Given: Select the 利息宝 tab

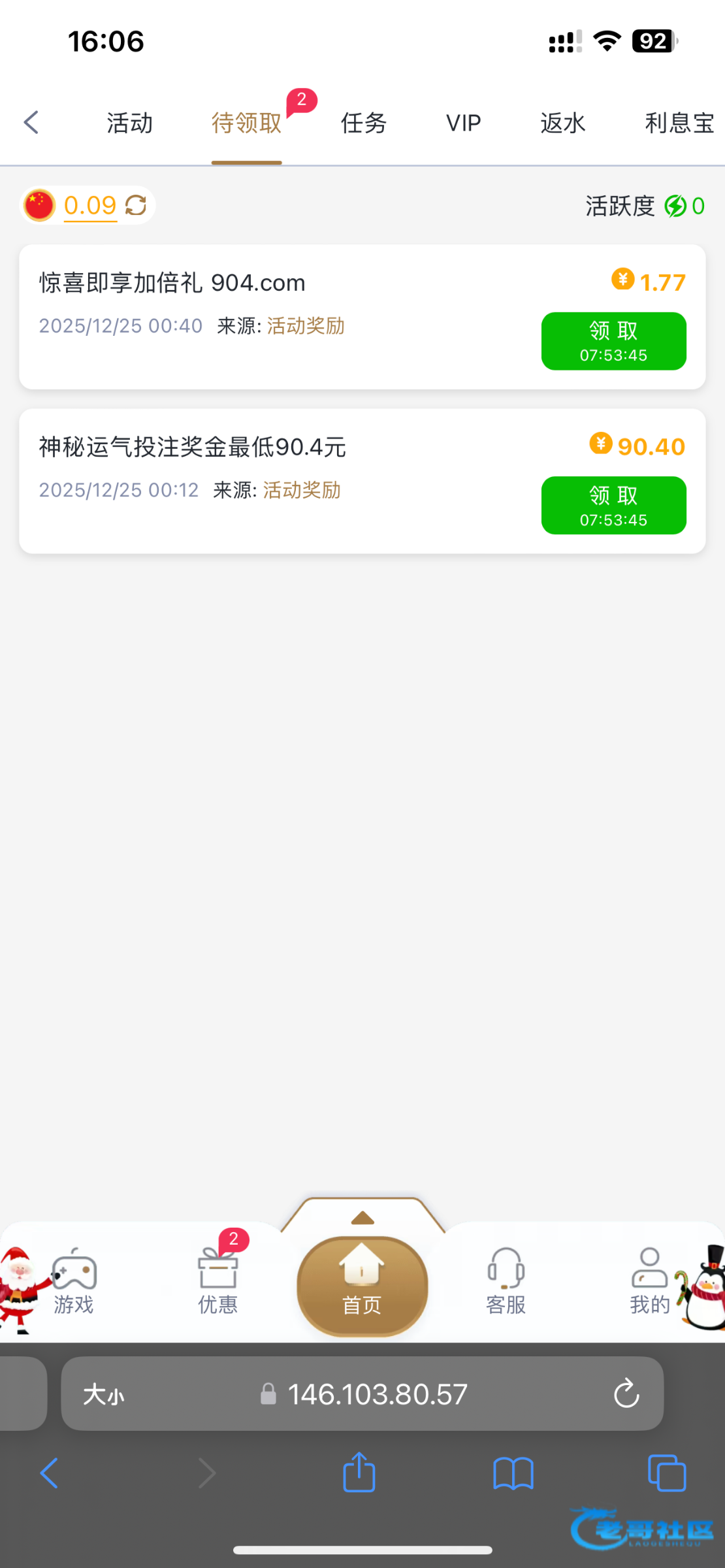Looking at the screenshot, I should click(x=679, y=123).
